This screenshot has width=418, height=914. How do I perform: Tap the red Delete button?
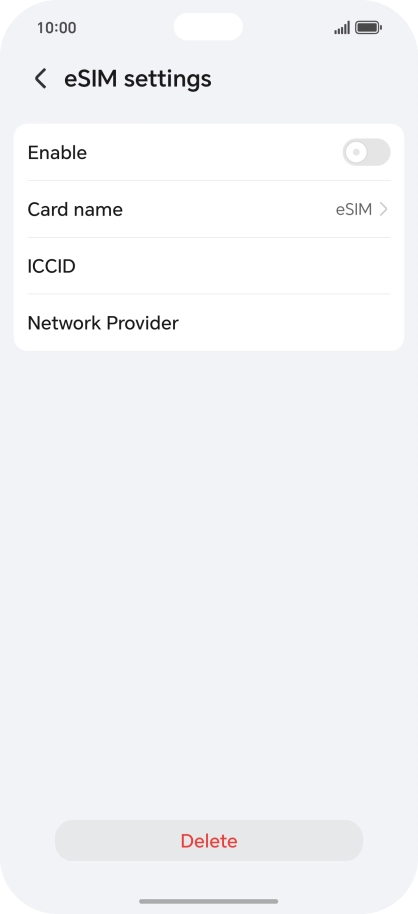pos(209,841)
